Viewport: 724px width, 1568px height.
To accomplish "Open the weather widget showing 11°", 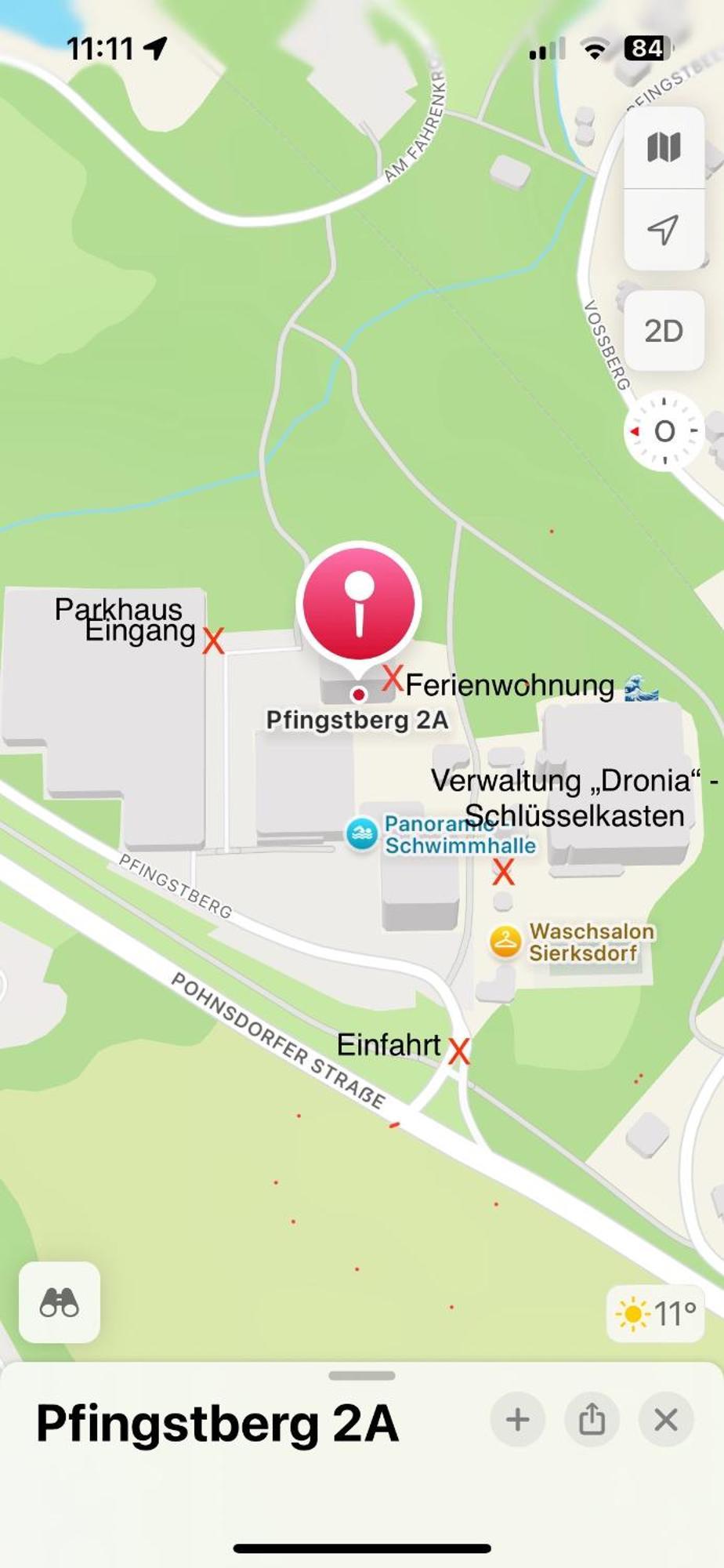I will click(656, 1313).
